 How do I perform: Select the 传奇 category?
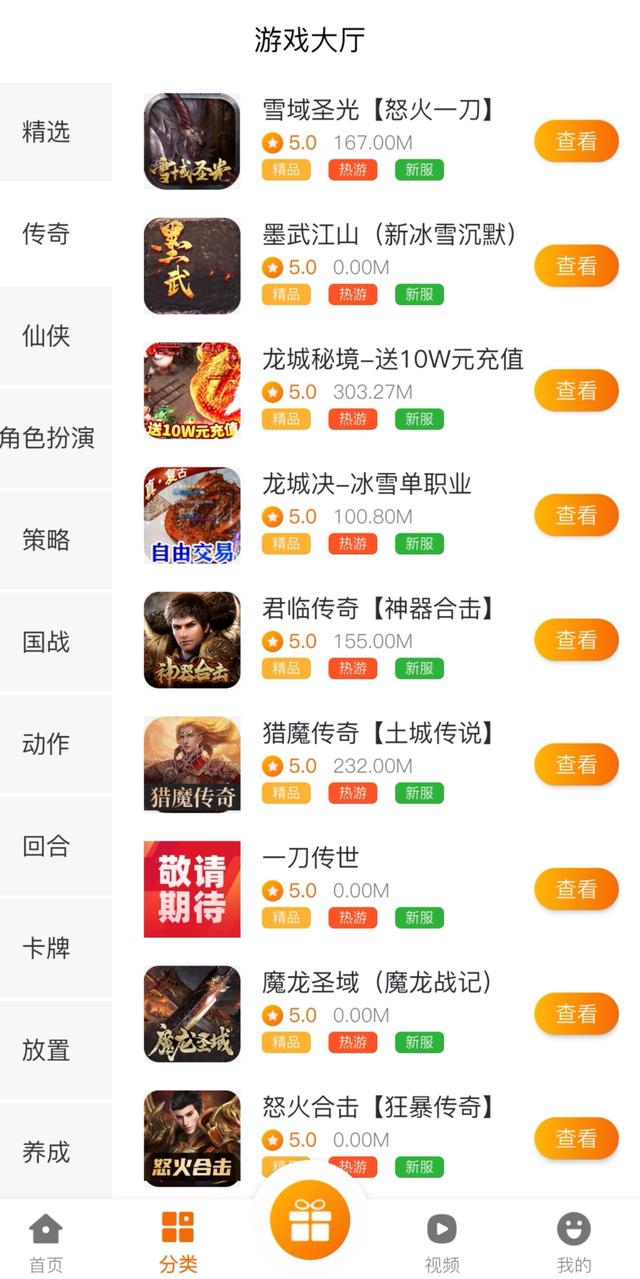click(46, 234)
